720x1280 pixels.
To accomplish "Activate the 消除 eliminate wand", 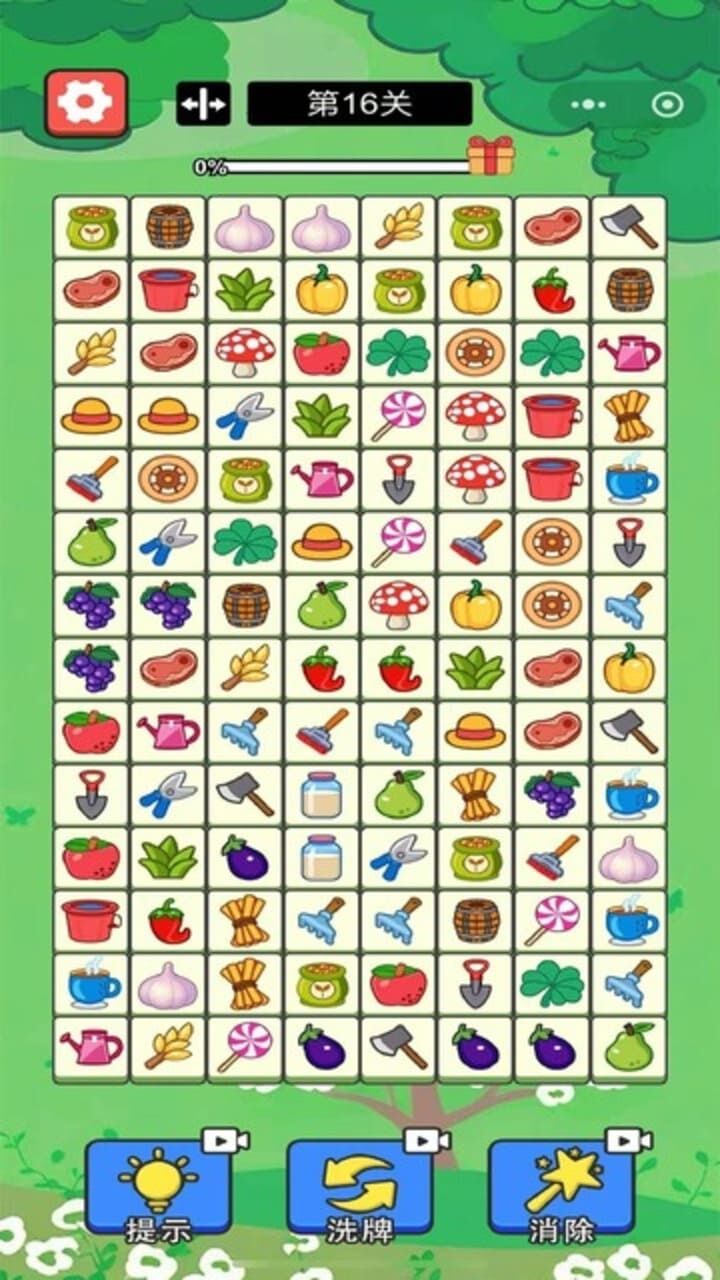I will coord(562,1189).
